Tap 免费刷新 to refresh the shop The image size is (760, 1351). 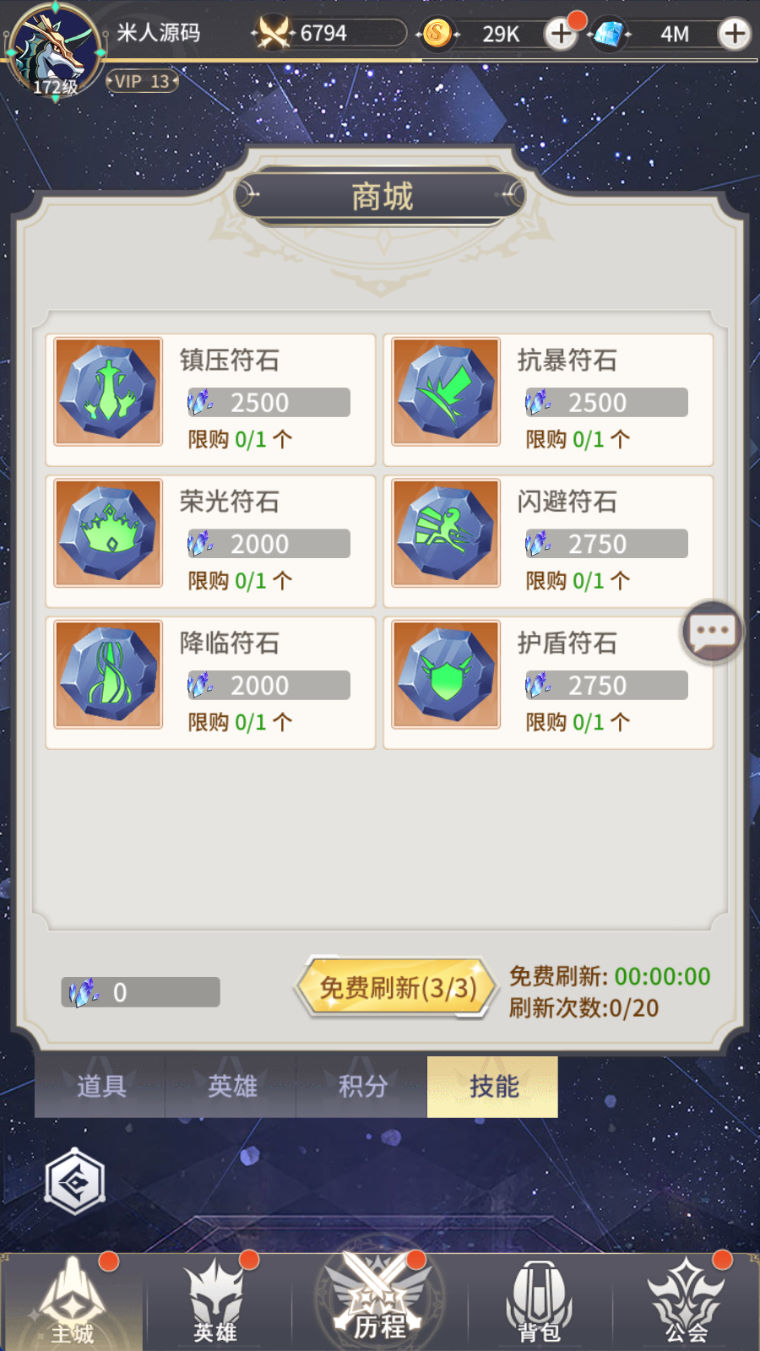pyautogui.click(x=396, y=988)
